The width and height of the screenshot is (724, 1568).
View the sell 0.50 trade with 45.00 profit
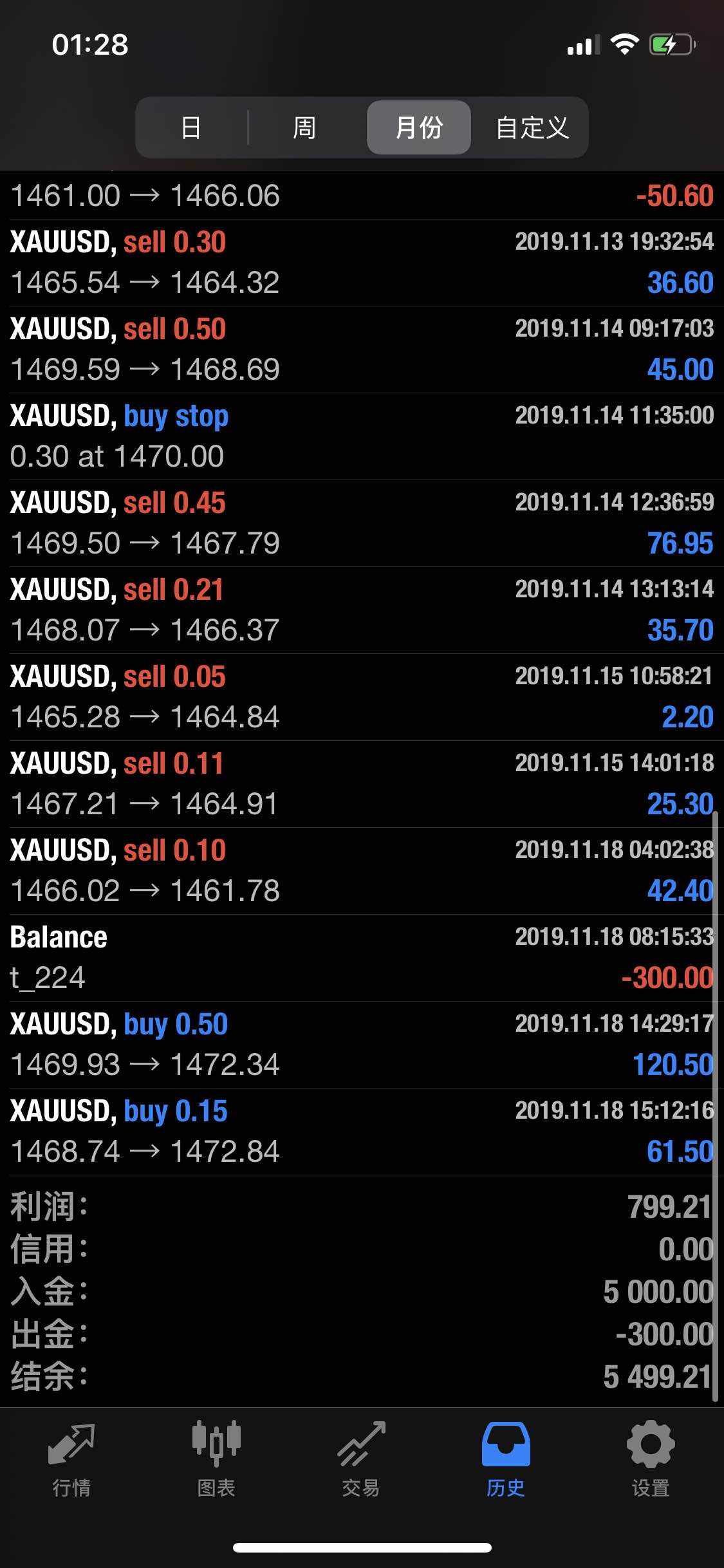[360, 350]
